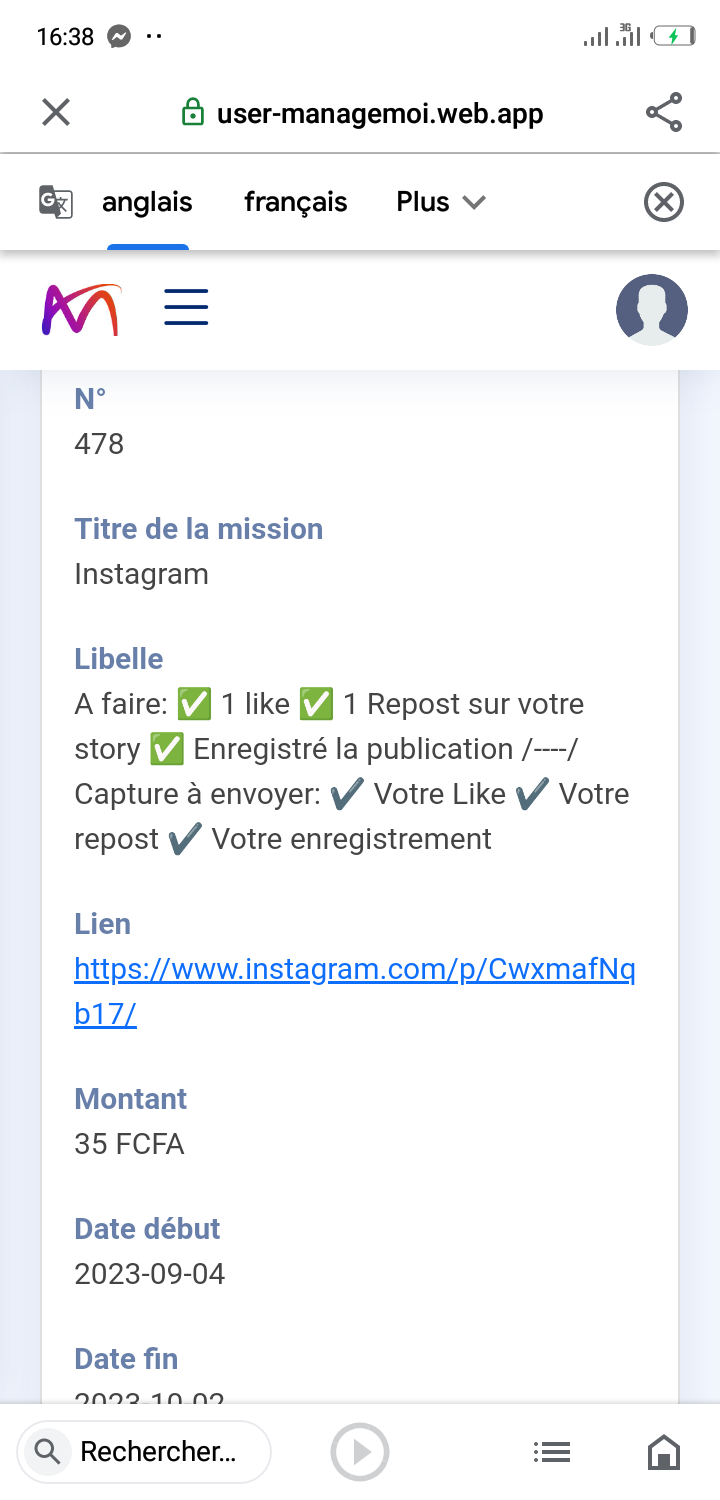The image size is (720, 1500).
Task: Select anglais translation language
Action: tap(147, 202)
